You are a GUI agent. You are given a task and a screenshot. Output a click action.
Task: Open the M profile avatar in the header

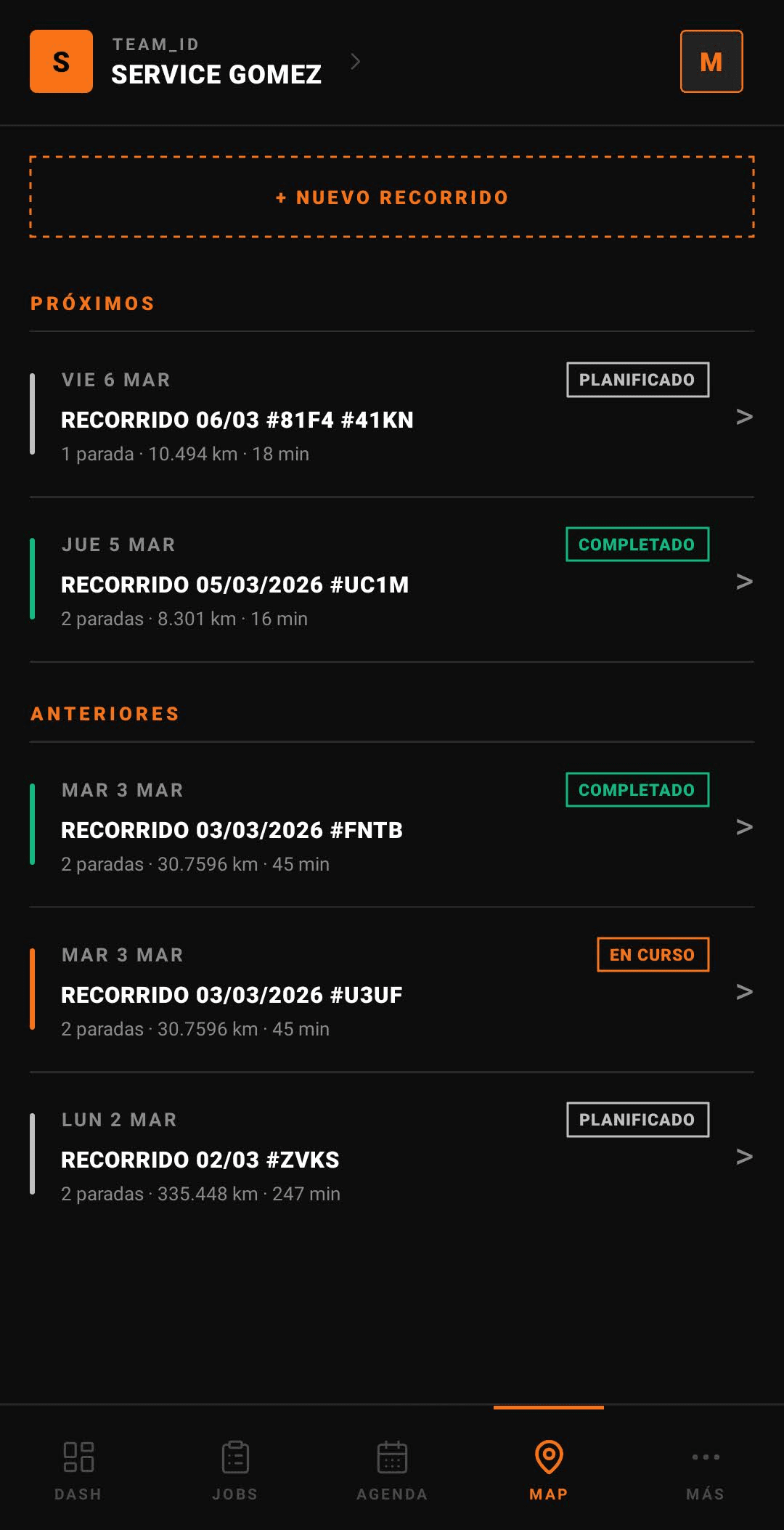click(711, 62)
